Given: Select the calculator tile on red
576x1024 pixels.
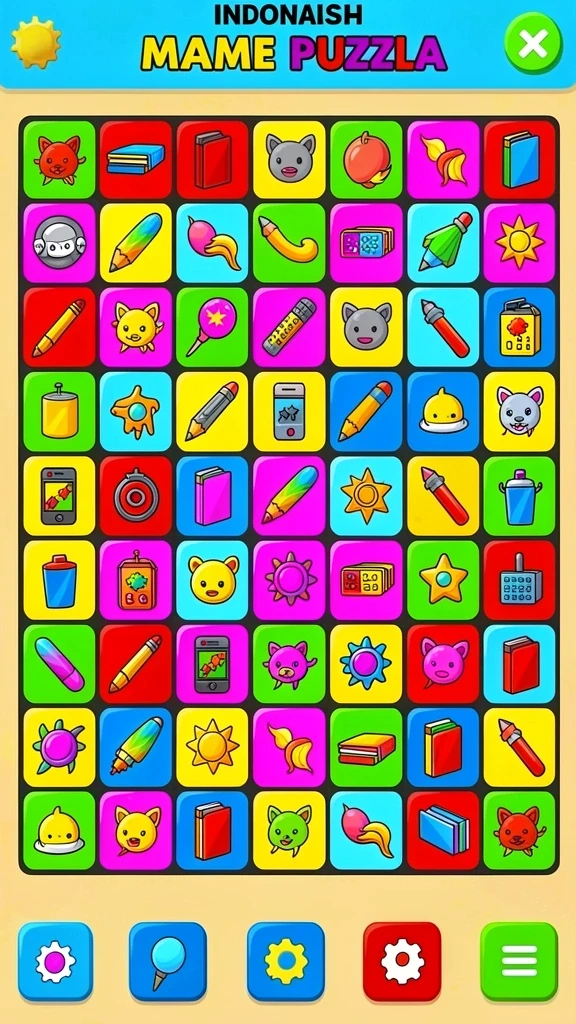Looking at the screenshot, I should point(520,580).
